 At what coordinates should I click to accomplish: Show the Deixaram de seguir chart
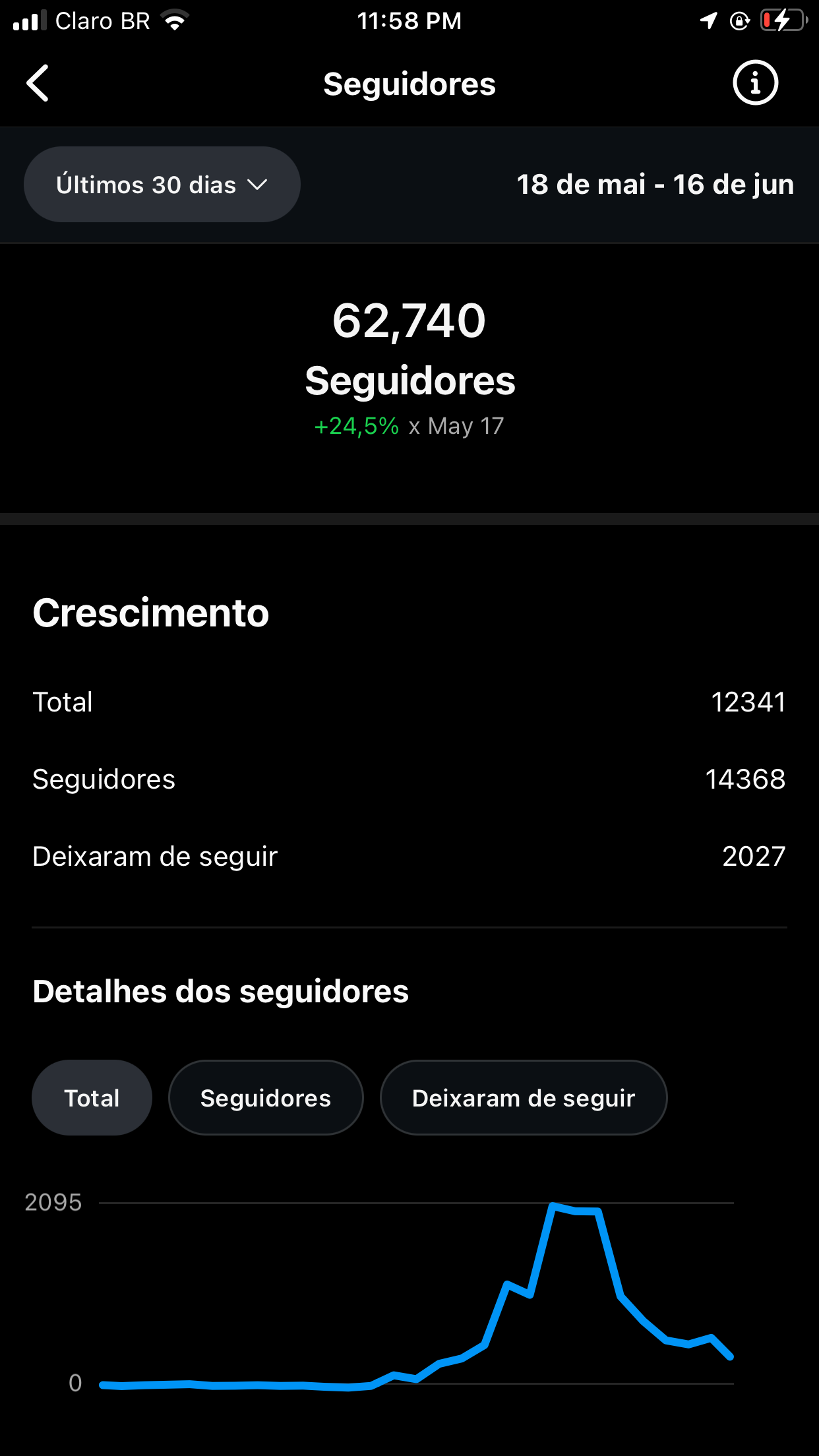coord(524,1098)
